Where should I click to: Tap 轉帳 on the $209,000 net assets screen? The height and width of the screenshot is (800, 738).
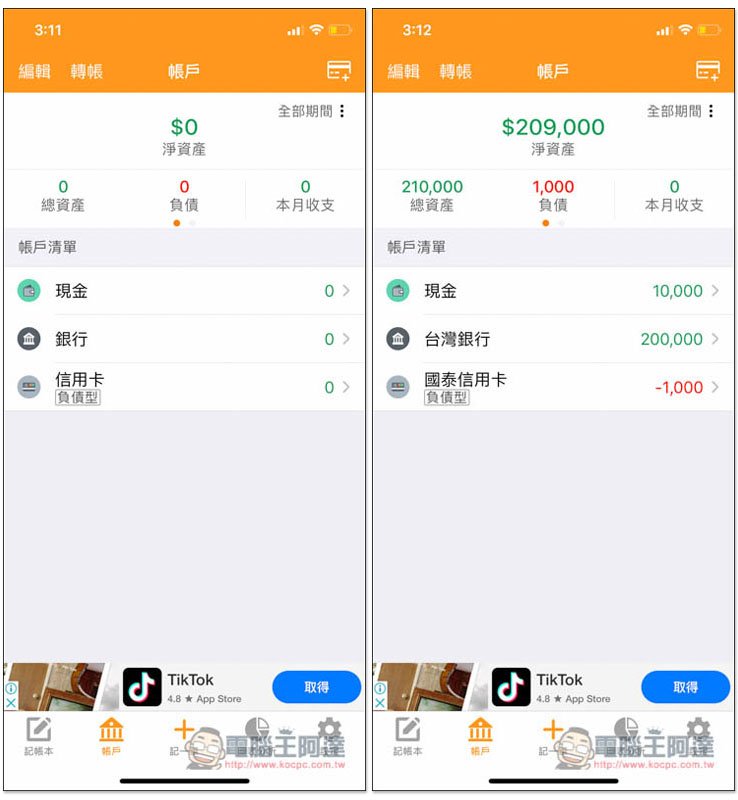click(455, 71)
